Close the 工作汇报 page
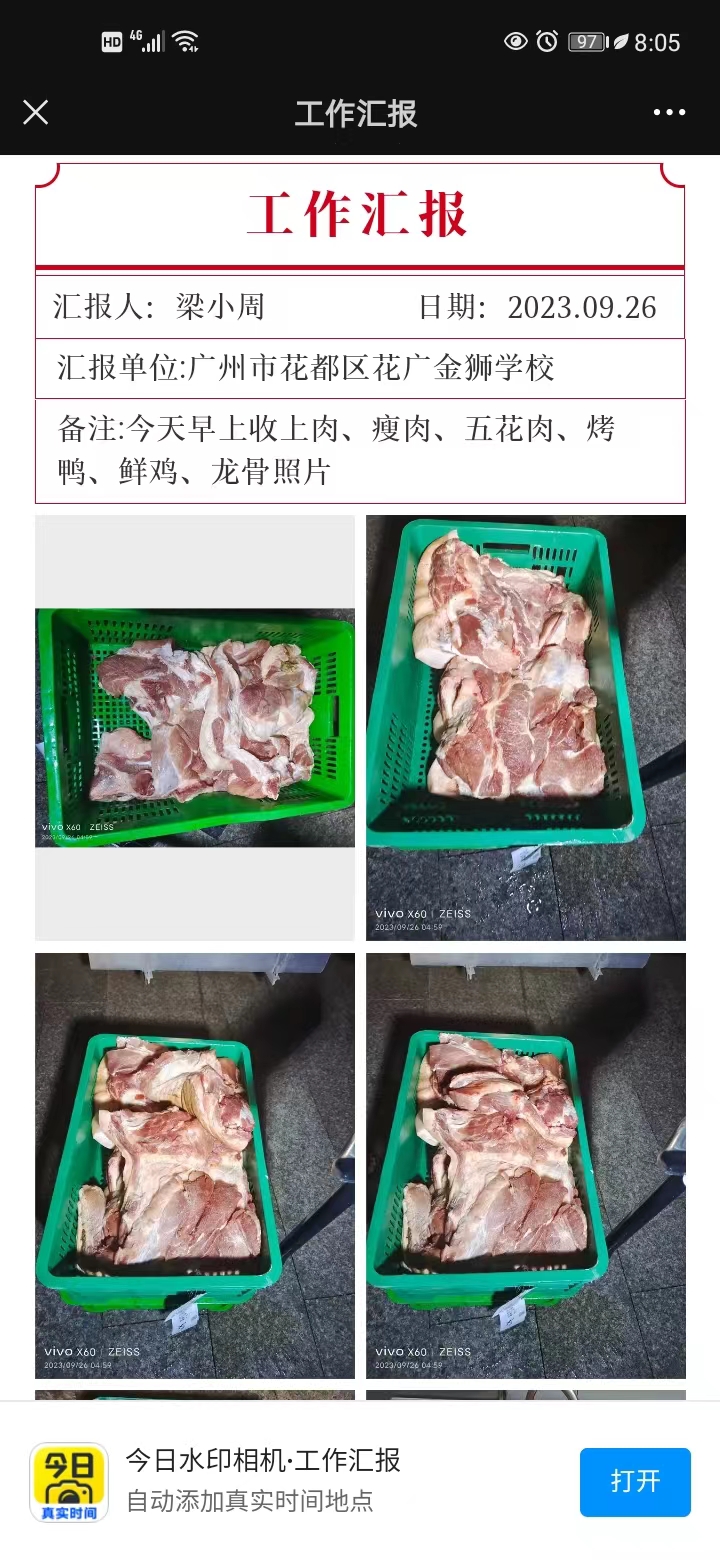The image size is (720, 1560). (x=36, y=112)
